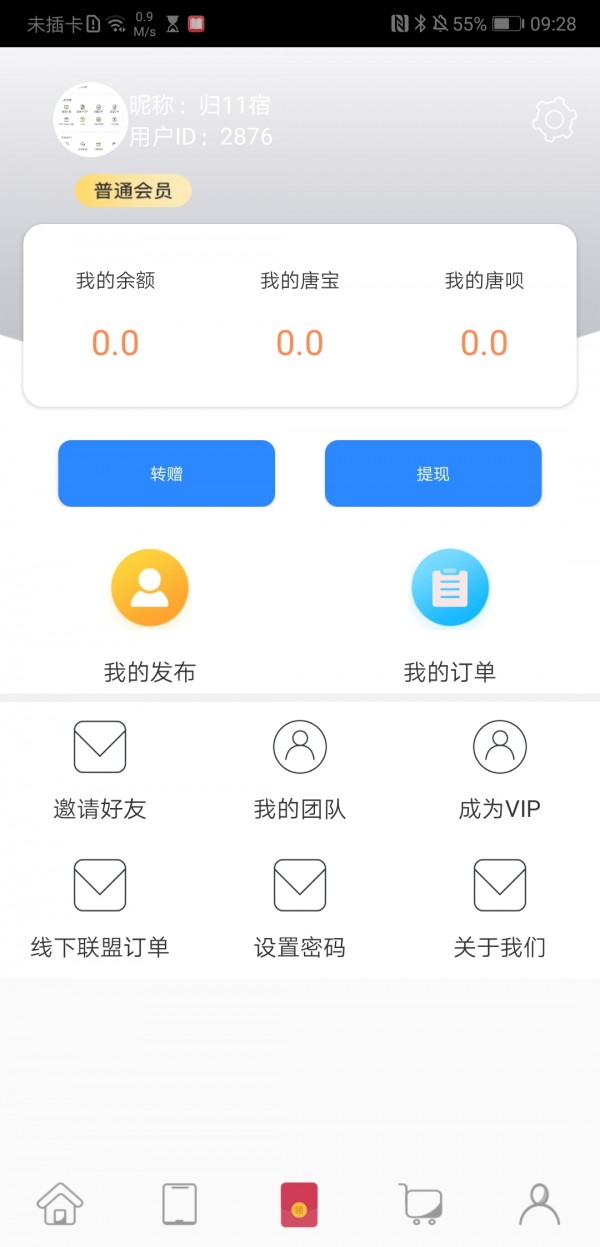Switch to the profile person tab
This screenshot has height=1247, width=600.
pos(540,1204)
